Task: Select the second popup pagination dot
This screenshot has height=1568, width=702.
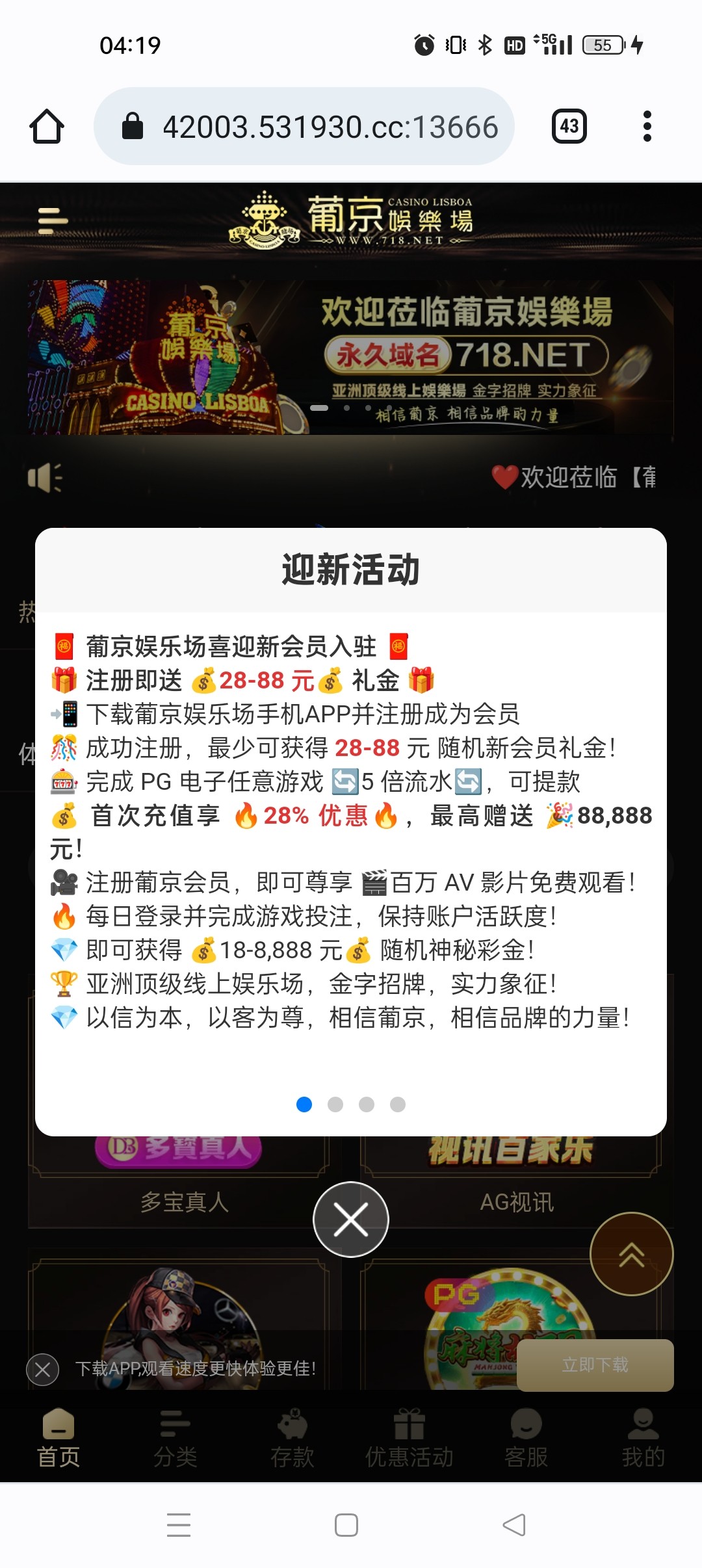Action: [336, 1104]
